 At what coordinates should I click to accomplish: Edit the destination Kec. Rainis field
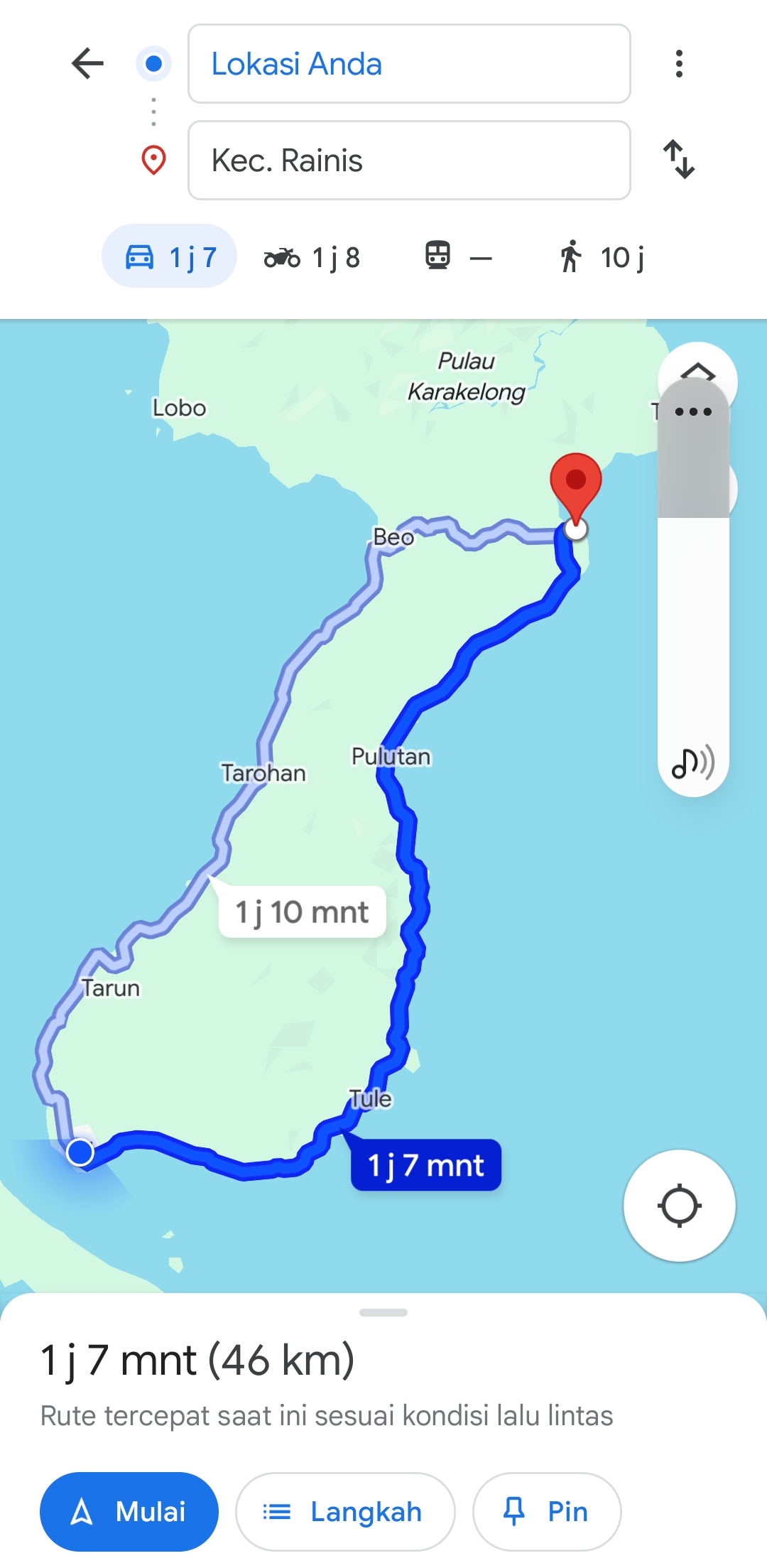click(x=409, y=160)
